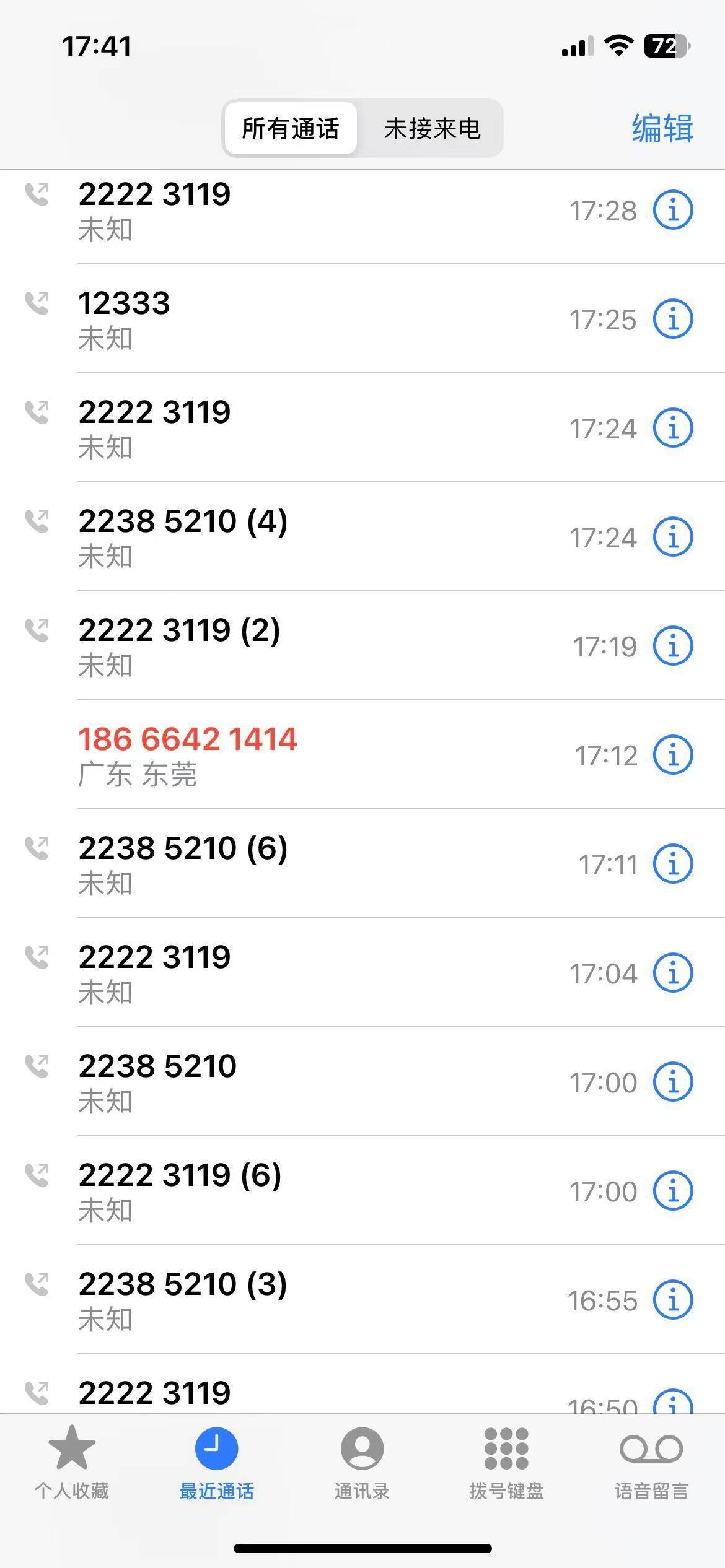Switch to the 语音留言 voicemail tab

(x=651, y=1463)
